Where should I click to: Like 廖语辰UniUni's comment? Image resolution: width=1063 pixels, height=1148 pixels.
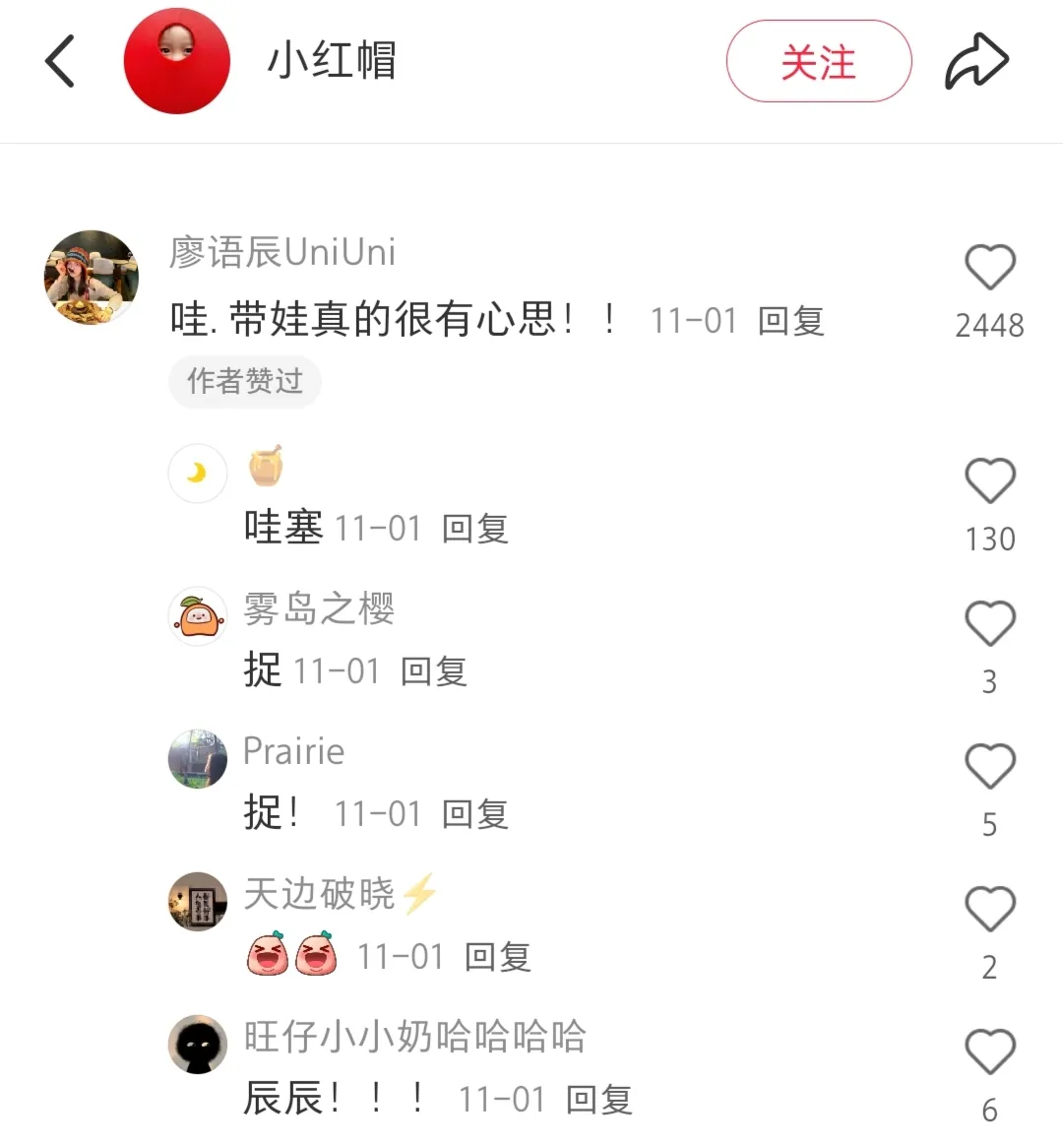click(989, 268)
